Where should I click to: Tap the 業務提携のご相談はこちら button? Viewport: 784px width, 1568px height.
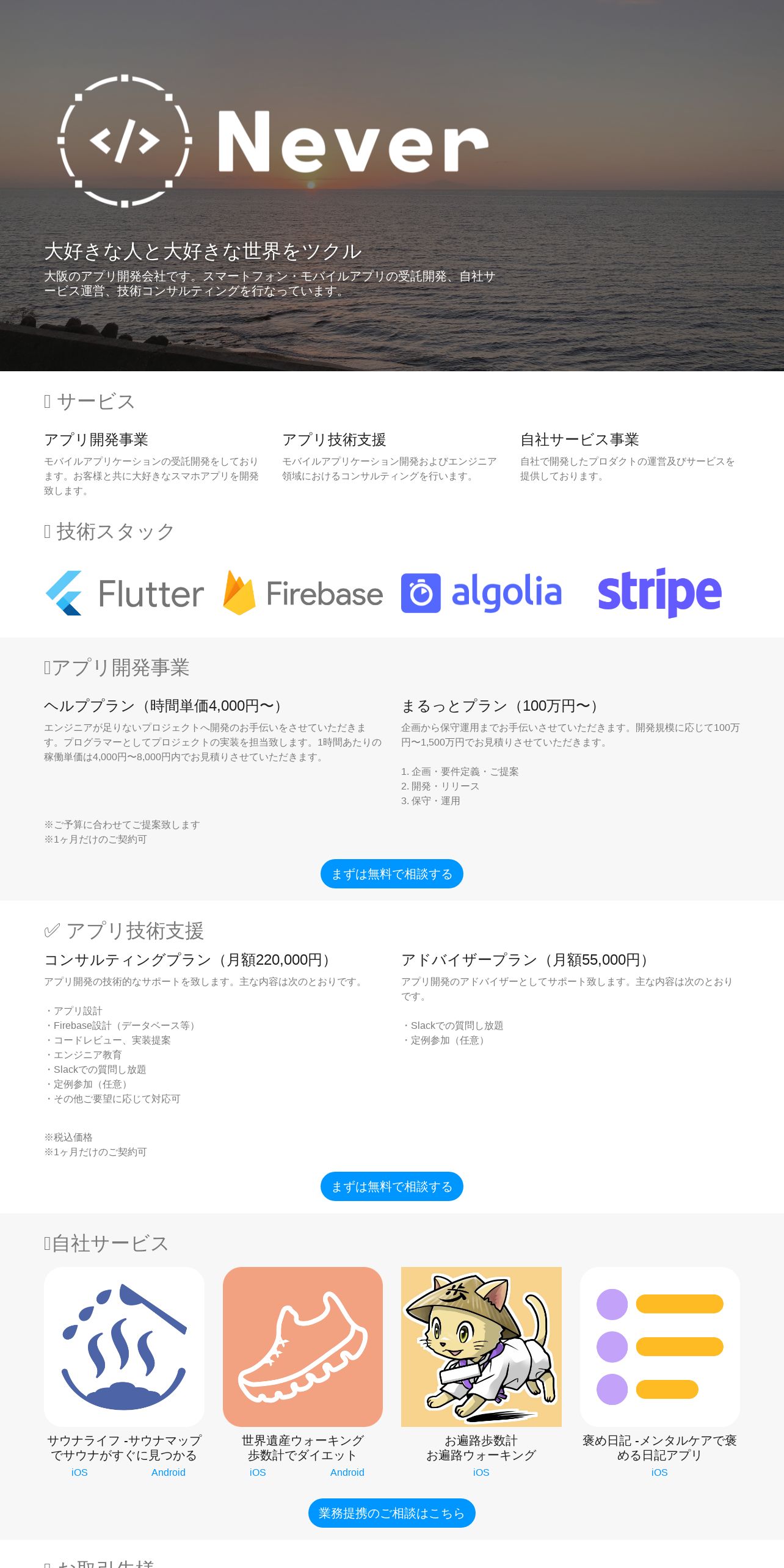(x=391, y=1513)
